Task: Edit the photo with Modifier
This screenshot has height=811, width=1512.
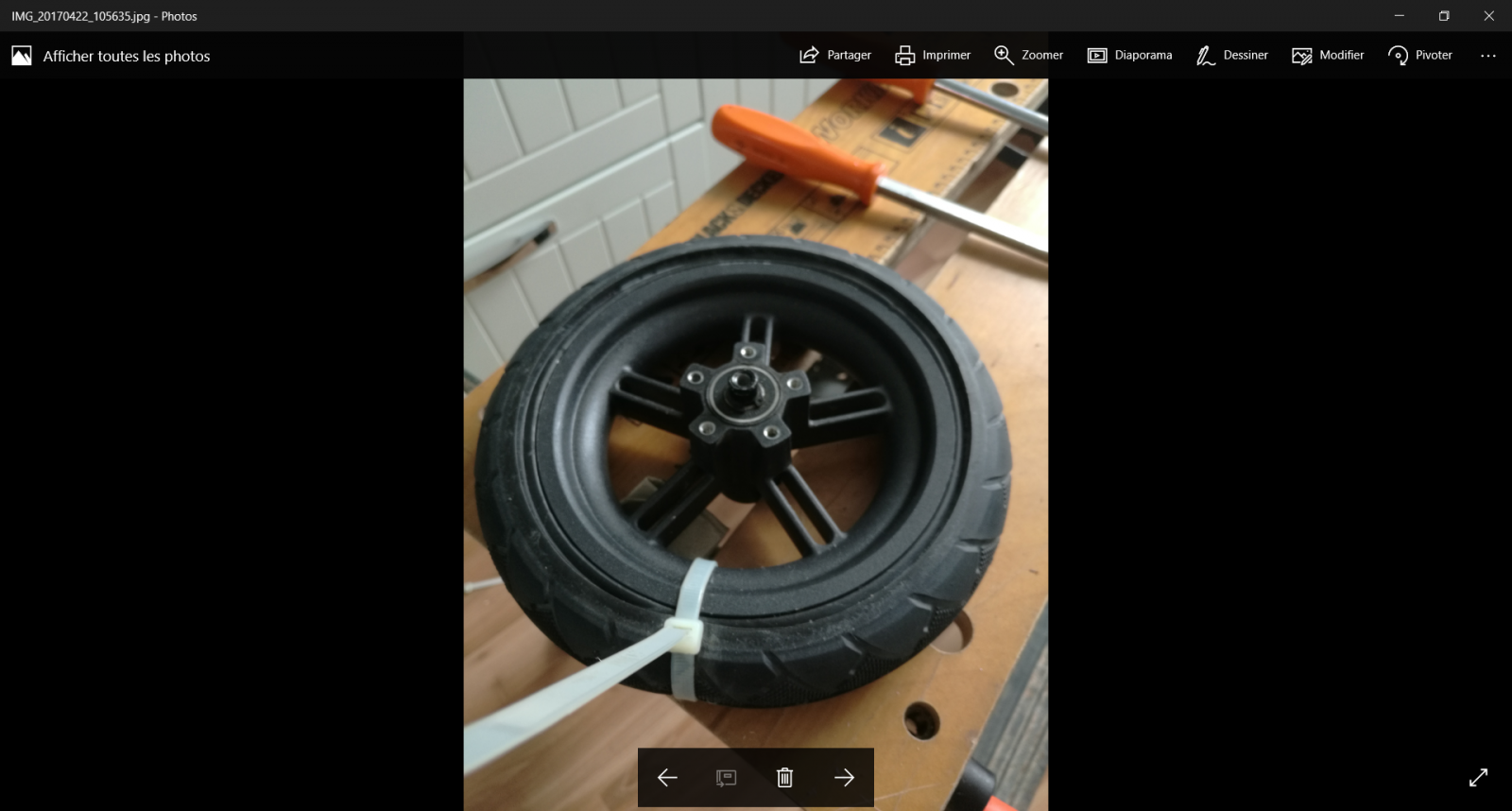Action: point(1328,56)
